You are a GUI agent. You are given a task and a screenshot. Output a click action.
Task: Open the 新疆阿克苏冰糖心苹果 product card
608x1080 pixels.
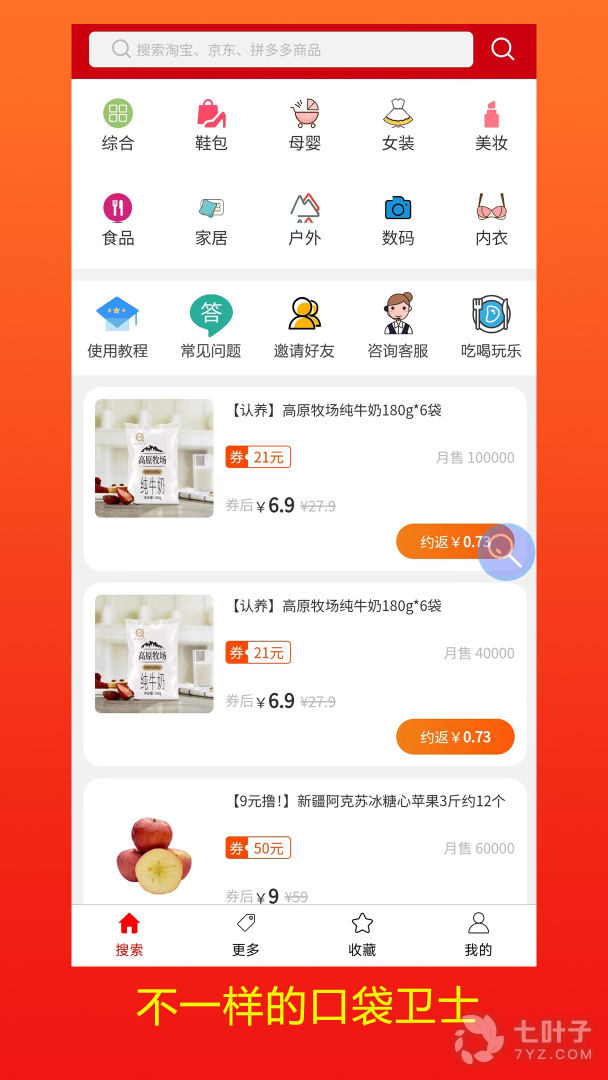point(305,842)
